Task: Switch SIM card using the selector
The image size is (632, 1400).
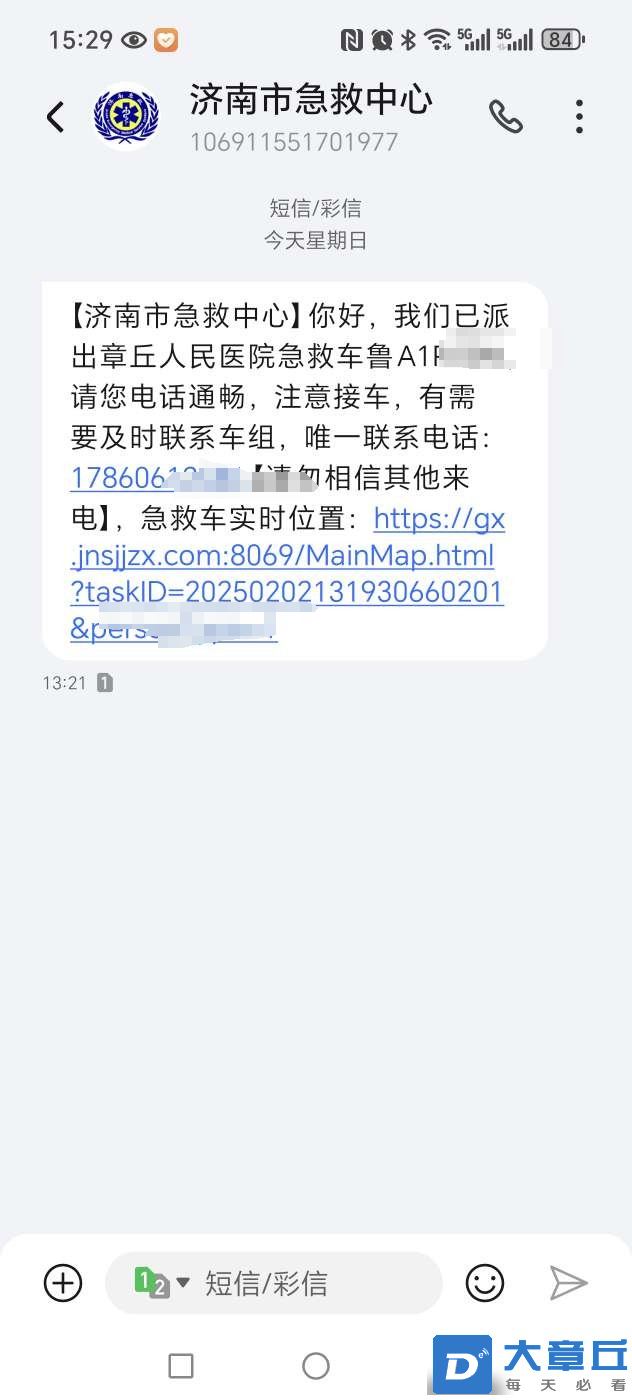Action: [x=161, y=1283]
